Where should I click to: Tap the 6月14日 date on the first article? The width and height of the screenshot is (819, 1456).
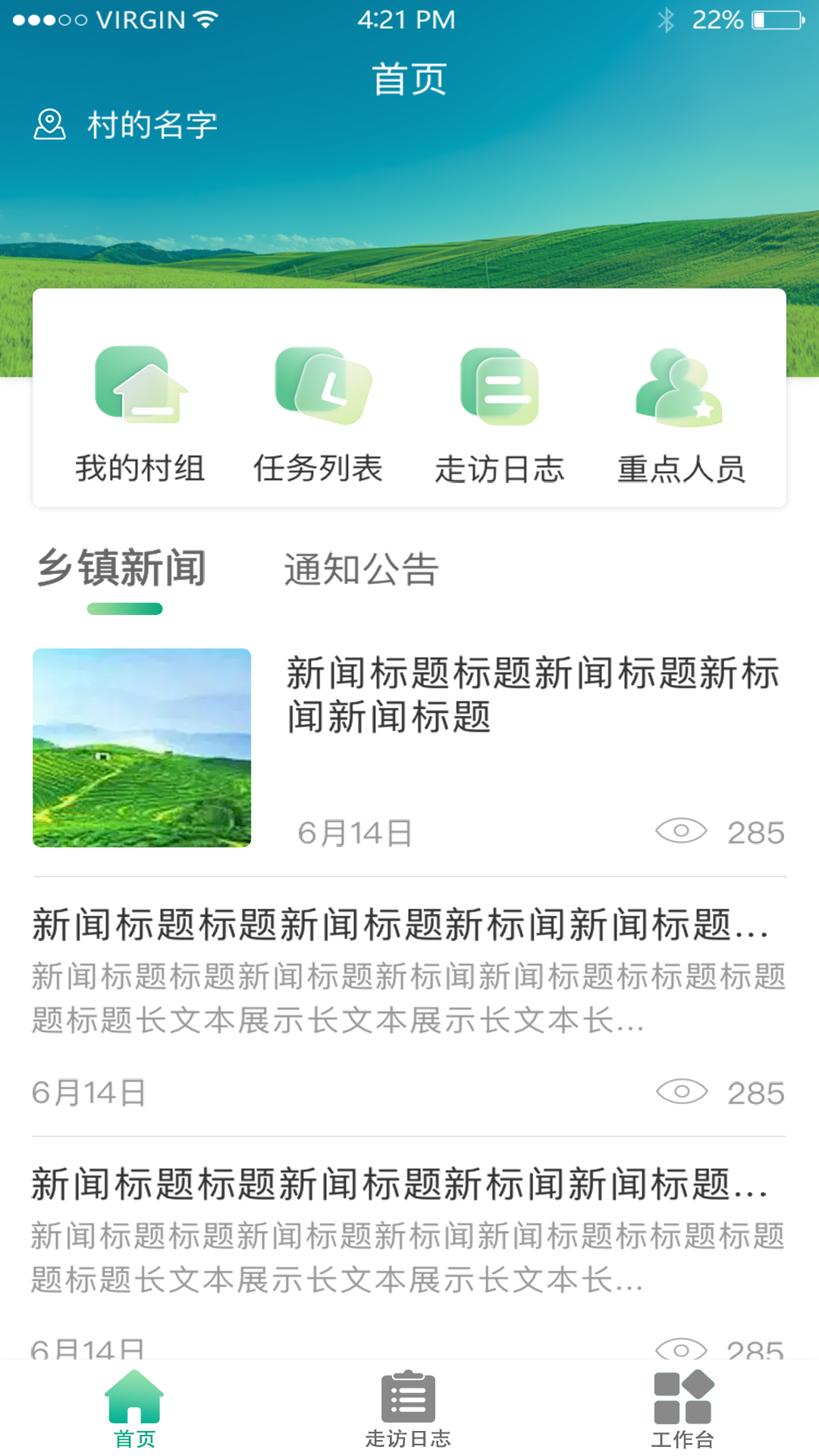click(x=355, y=831)
